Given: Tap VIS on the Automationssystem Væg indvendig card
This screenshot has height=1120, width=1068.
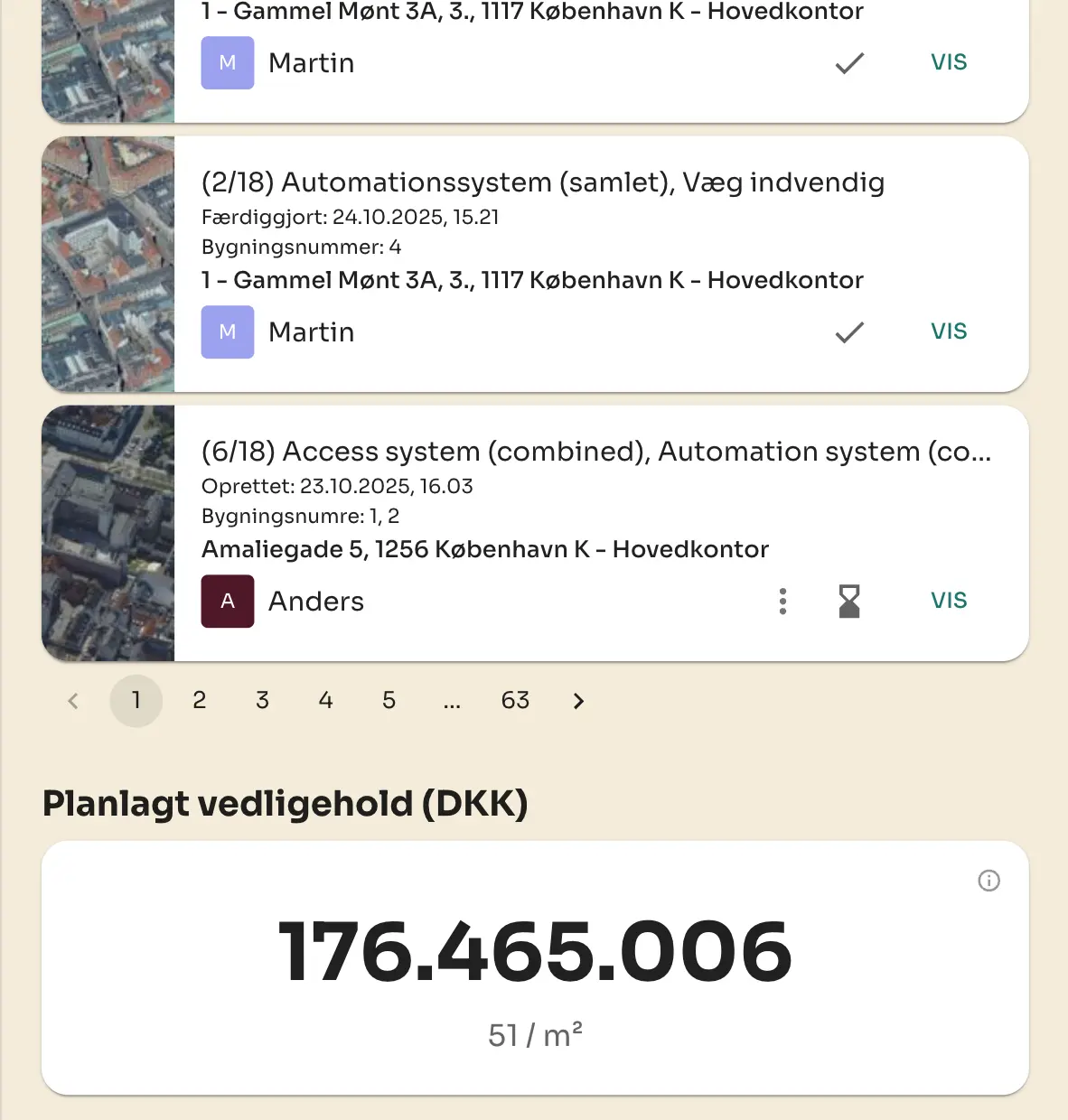Looking at the screenshot, I should point(949,331).
